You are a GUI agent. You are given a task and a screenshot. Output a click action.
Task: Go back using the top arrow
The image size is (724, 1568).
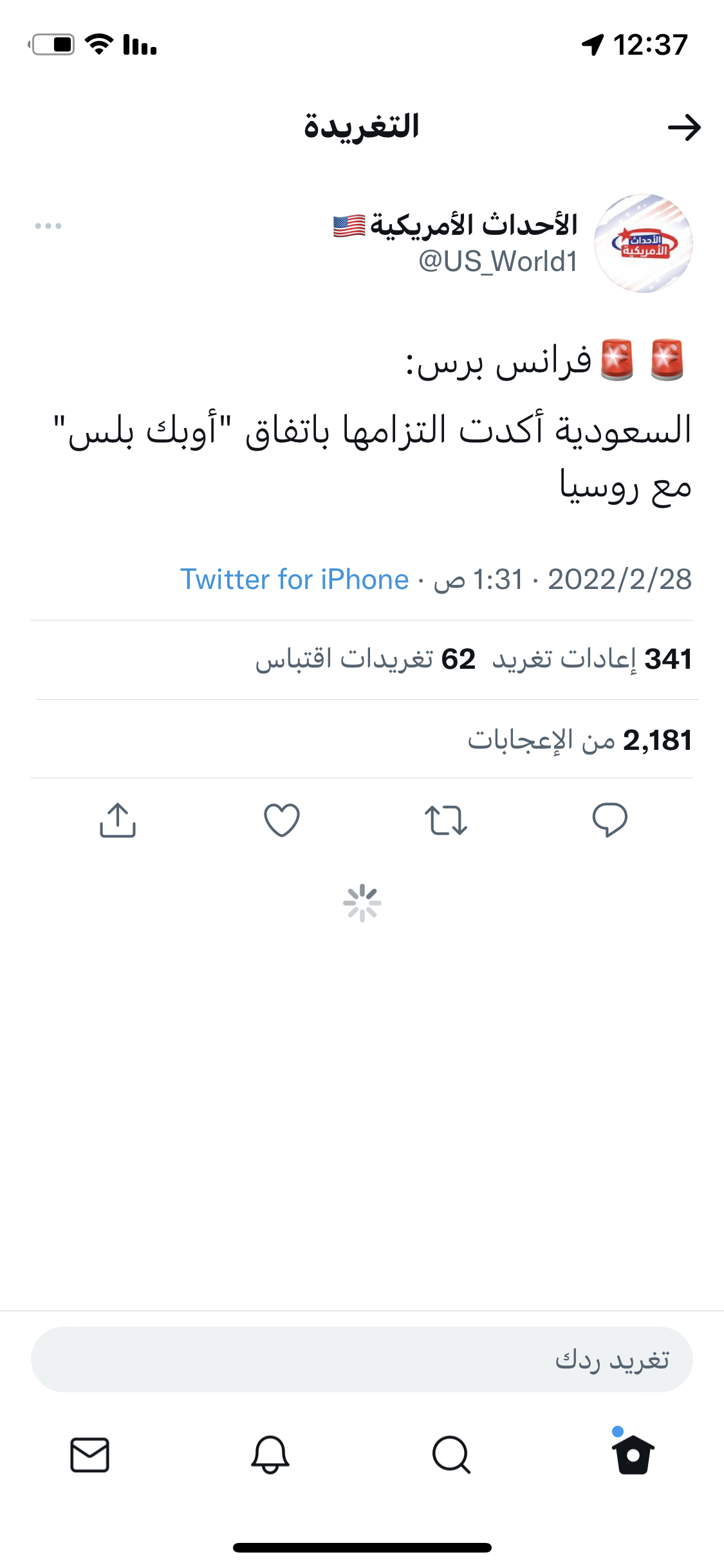click(x=683, y=127)
